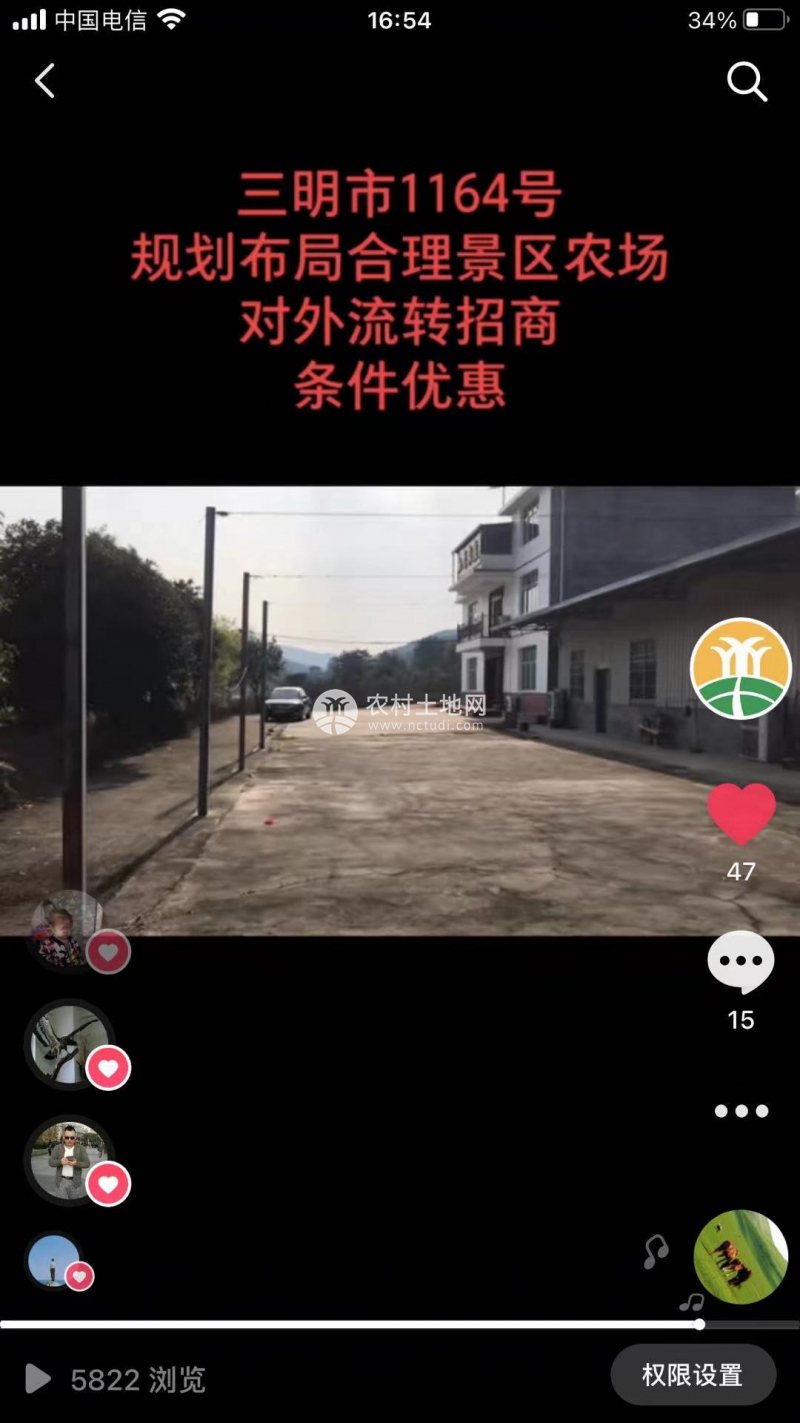
Task: Go back using the top-left arrow
Action: [x=45, y=81]
